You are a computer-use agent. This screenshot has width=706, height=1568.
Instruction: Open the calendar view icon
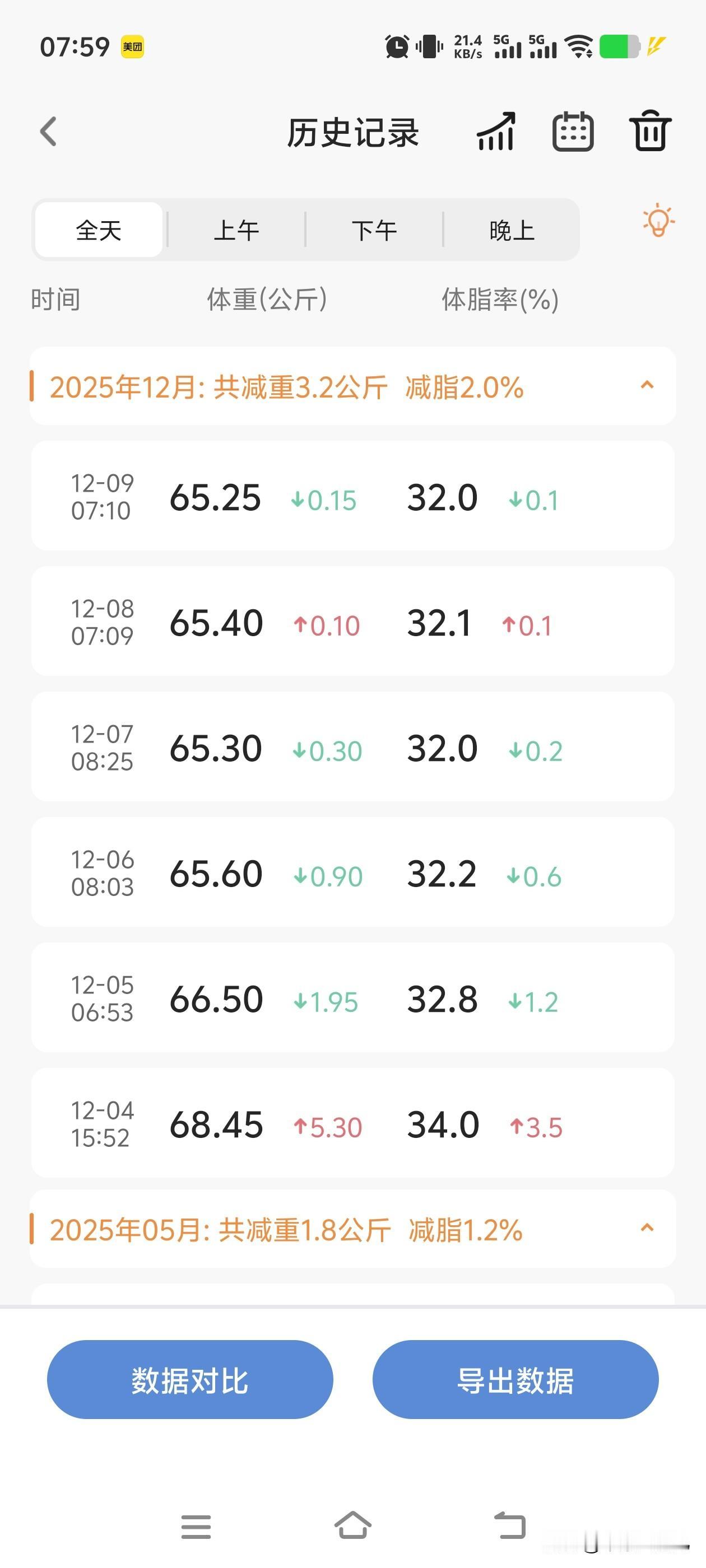573,132
